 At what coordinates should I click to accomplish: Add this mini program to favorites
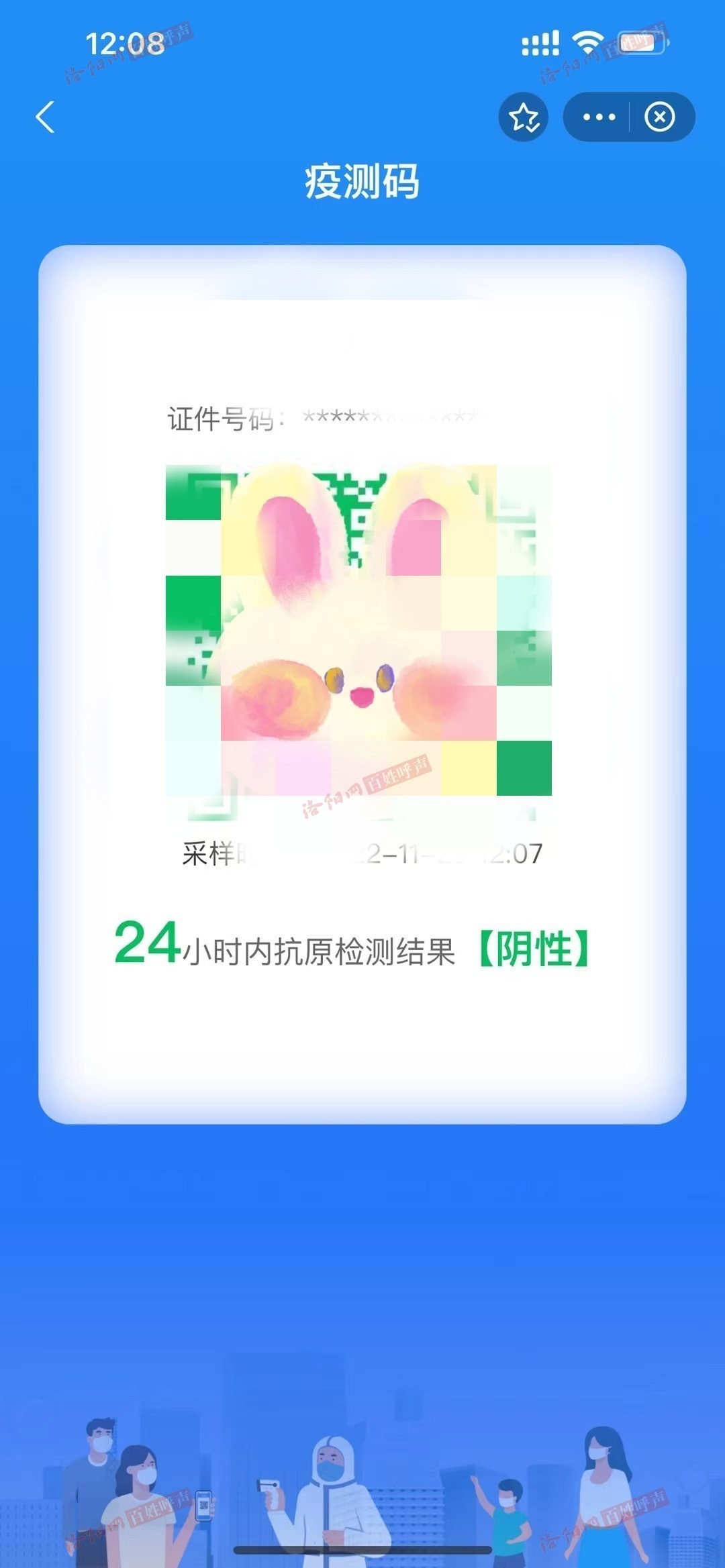(524, 117)
